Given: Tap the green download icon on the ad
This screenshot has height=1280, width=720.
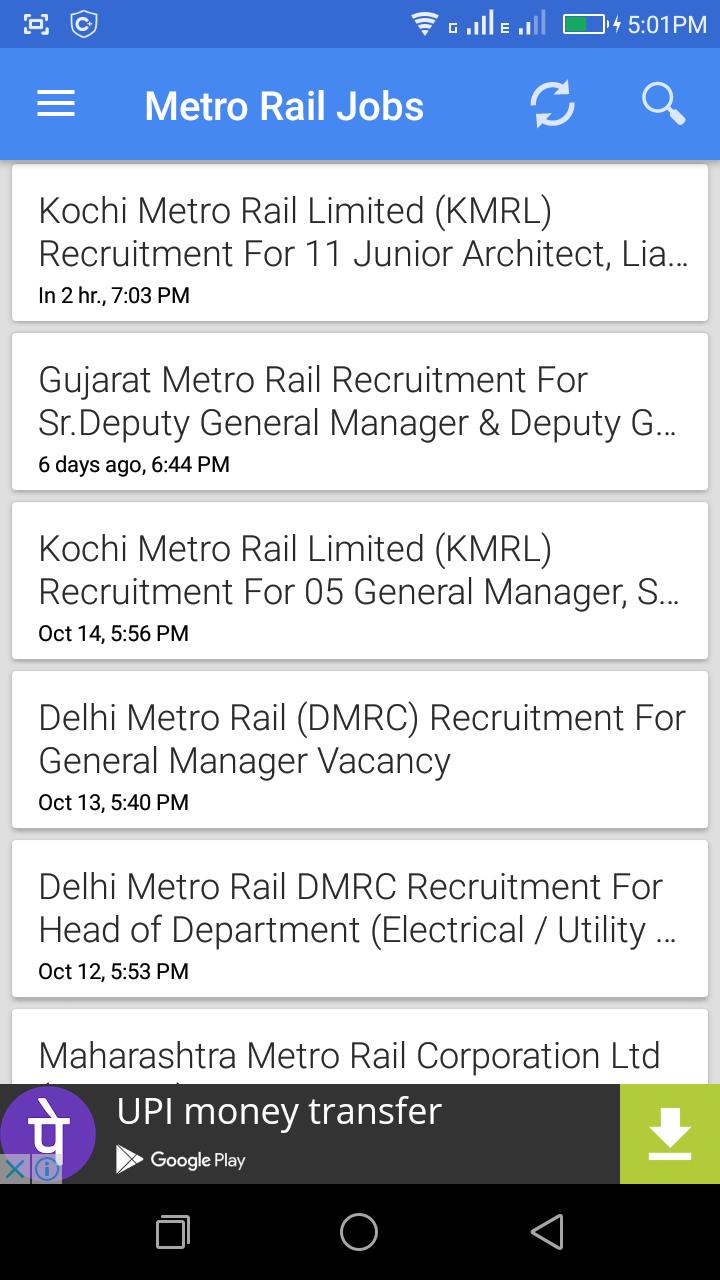Looking at the screenshot, I should 669,1133.
